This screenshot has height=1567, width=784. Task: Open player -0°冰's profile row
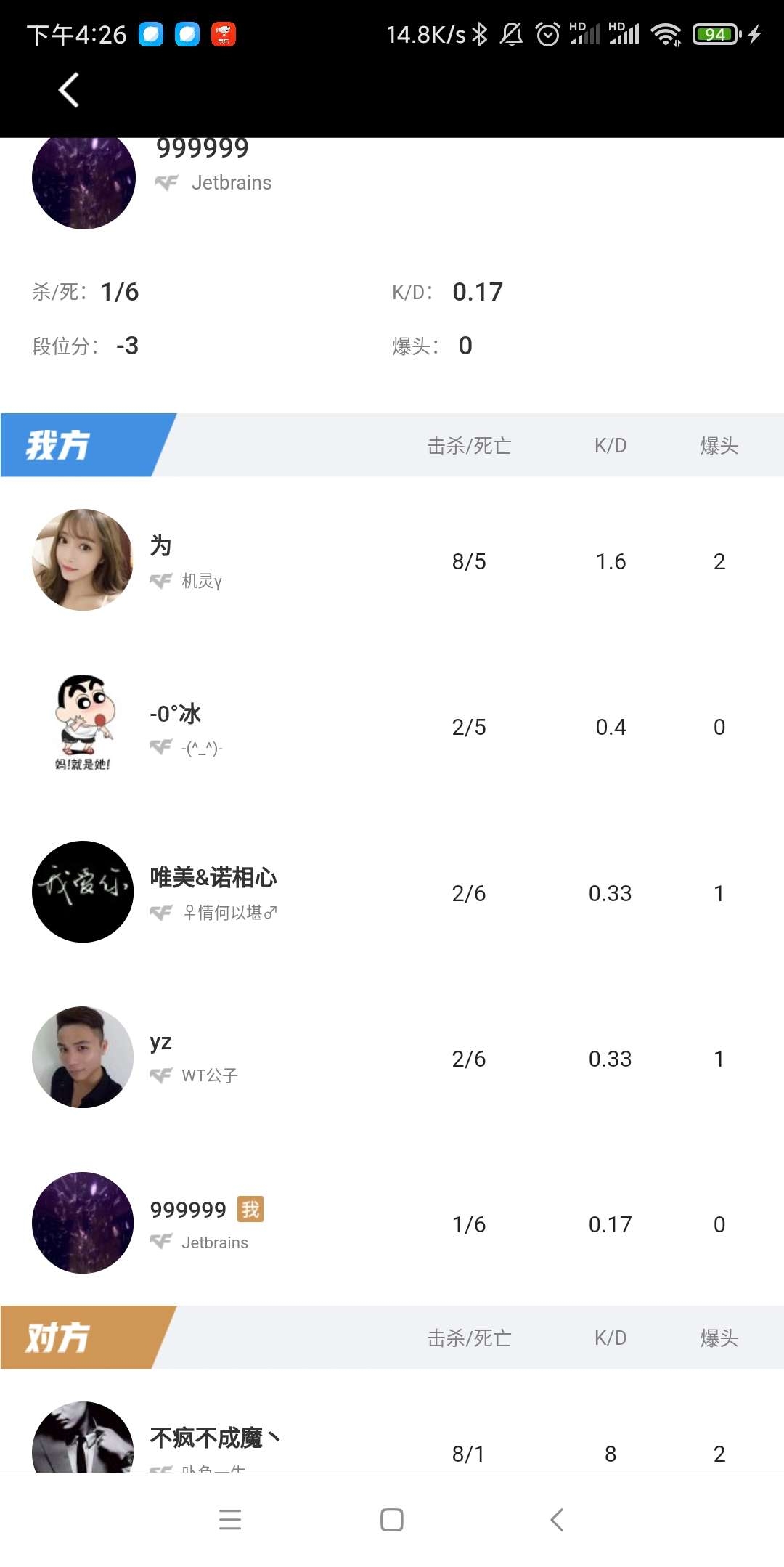point(392,726)
